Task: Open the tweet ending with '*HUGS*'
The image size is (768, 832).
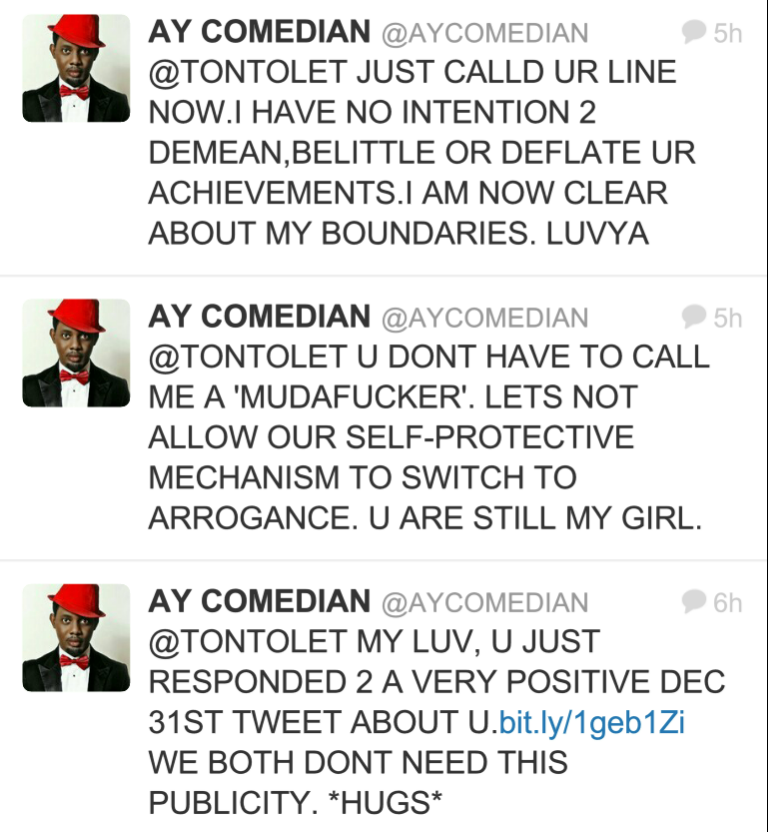Action: click(384, 696)
